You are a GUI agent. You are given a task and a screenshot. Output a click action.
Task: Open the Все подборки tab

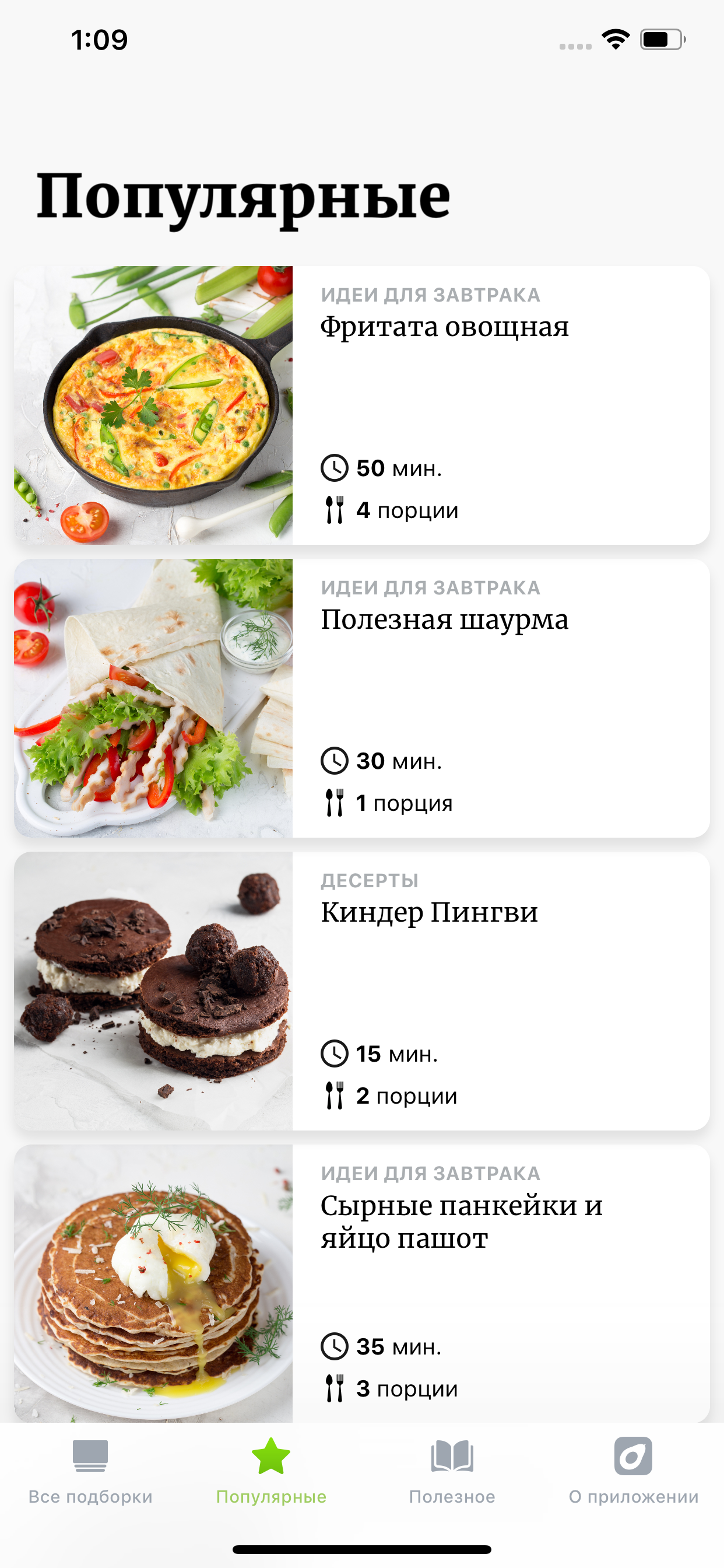click(x=90, y=1473)
